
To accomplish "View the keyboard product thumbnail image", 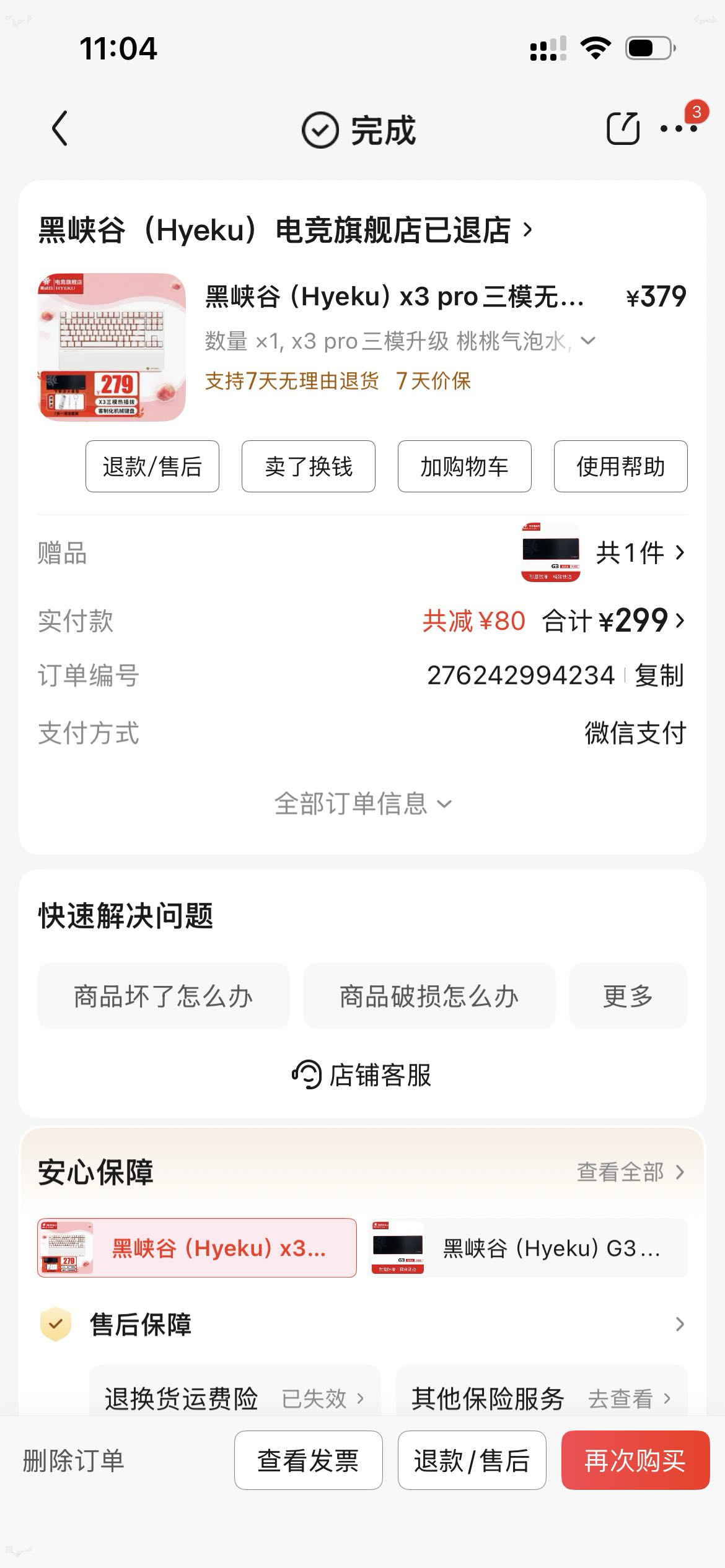I will [x=110, y=347].
